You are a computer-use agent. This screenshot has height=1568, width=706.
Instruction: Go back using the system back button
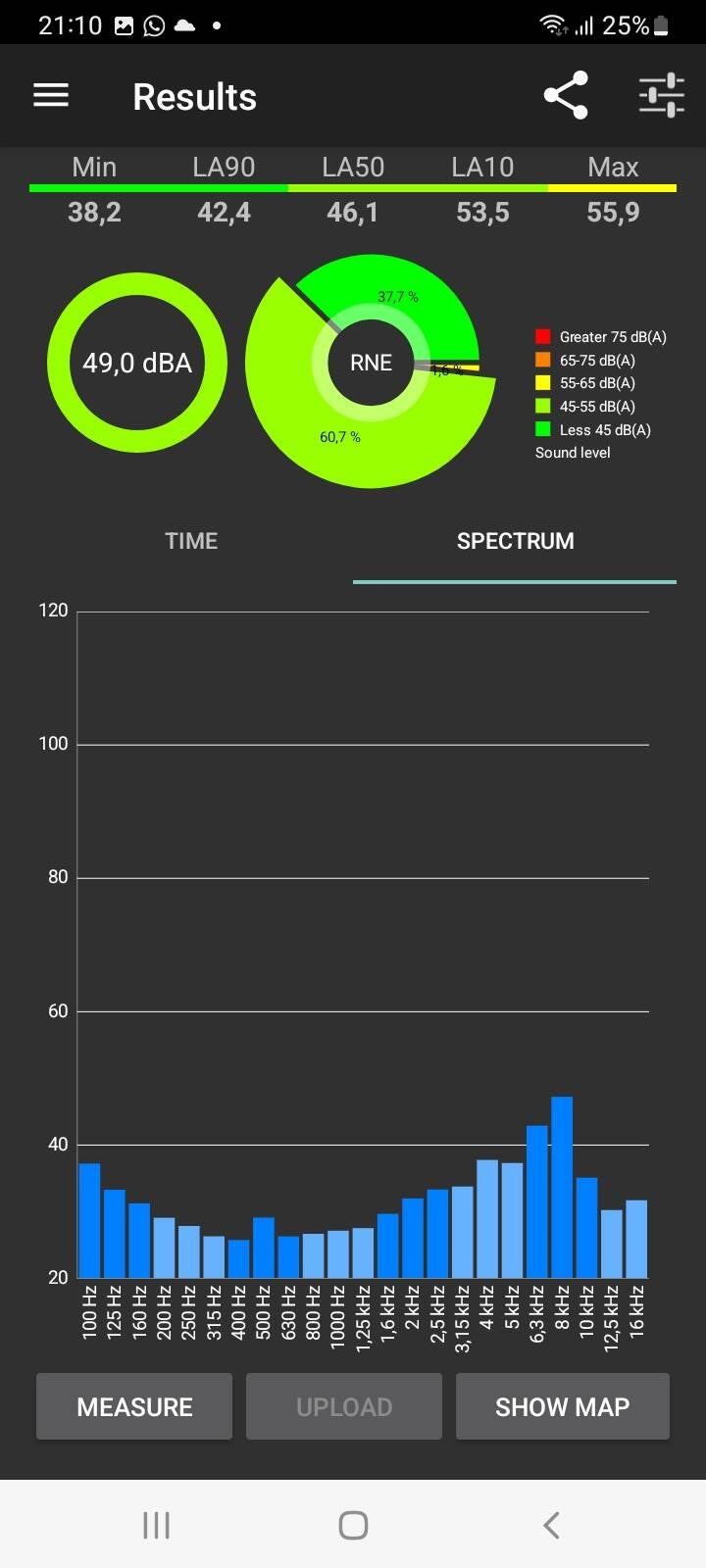pyautogui.click(x=551, y=1525)
